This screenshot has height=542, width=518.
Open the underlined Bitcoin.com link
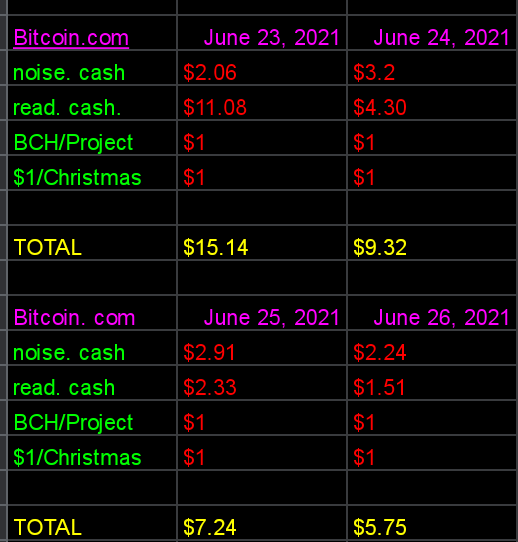tap(71, 38)
